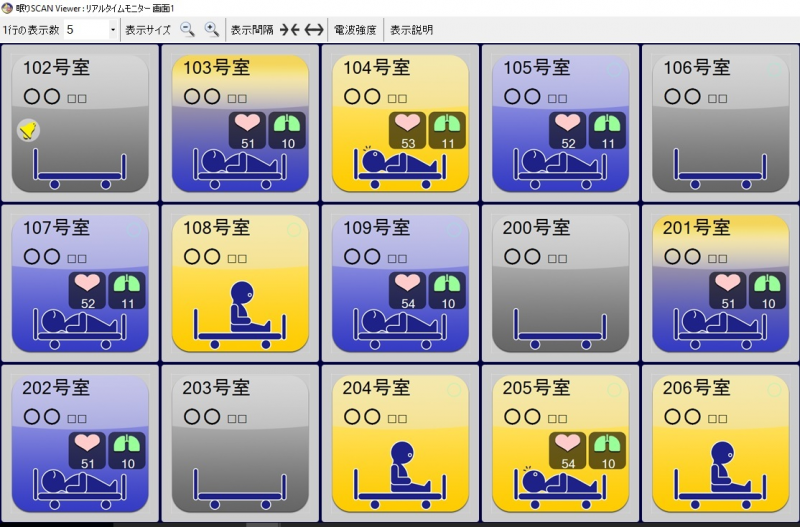Select room 109号室 card

click(400, 283)
